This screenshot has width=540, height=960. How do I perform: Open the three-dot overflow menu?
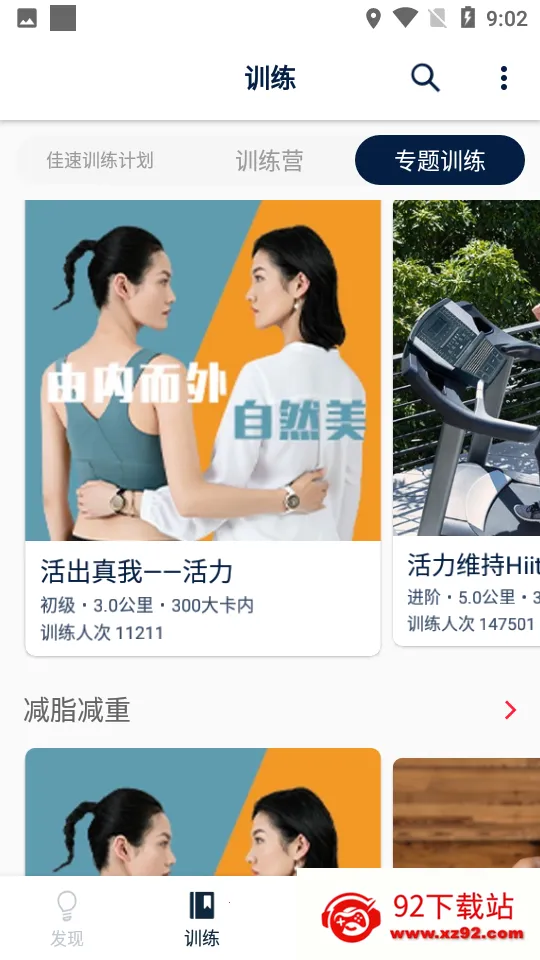tap(503, 78)
